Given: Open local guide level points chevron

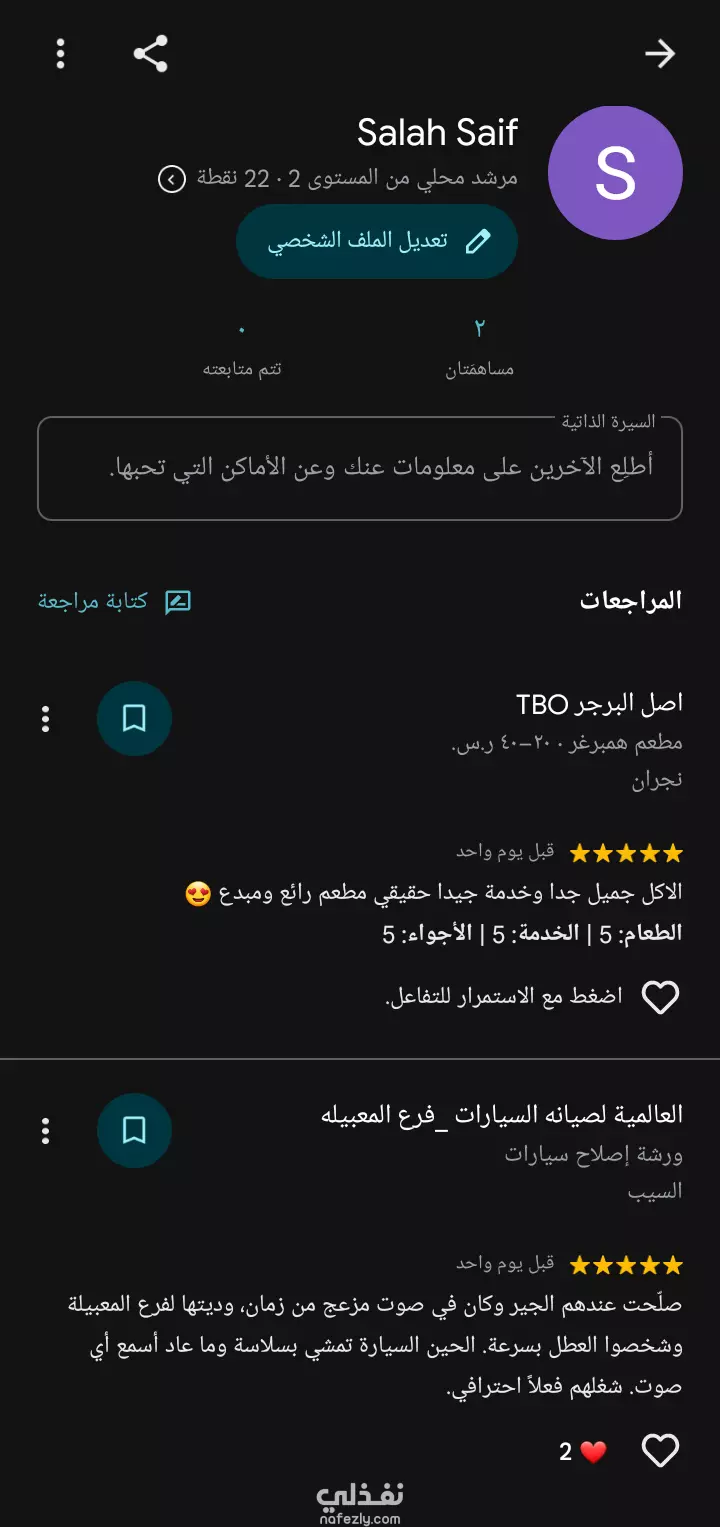Looking at the screenshot, I should (172, 179).
